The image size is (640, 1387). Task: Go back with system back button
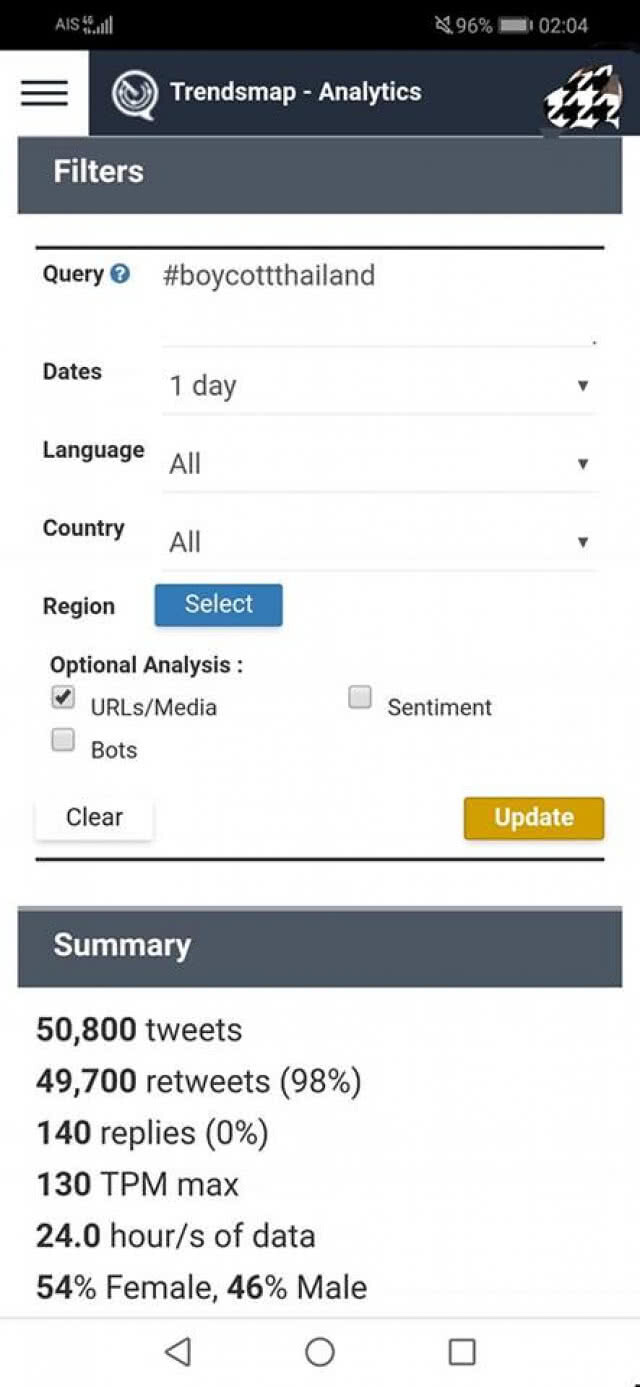point(178,1352)
